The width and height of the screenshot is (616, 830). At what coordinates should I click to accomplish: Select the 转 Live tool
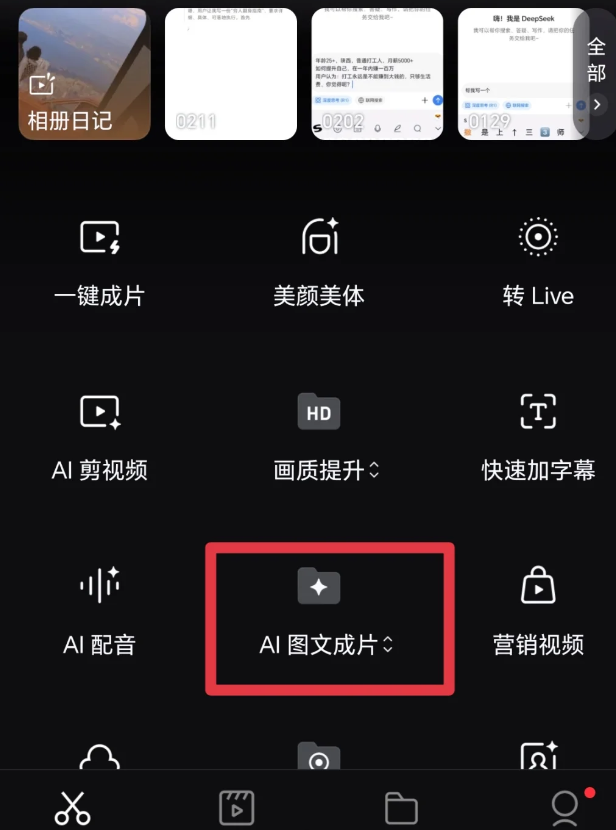coord(538,262)
